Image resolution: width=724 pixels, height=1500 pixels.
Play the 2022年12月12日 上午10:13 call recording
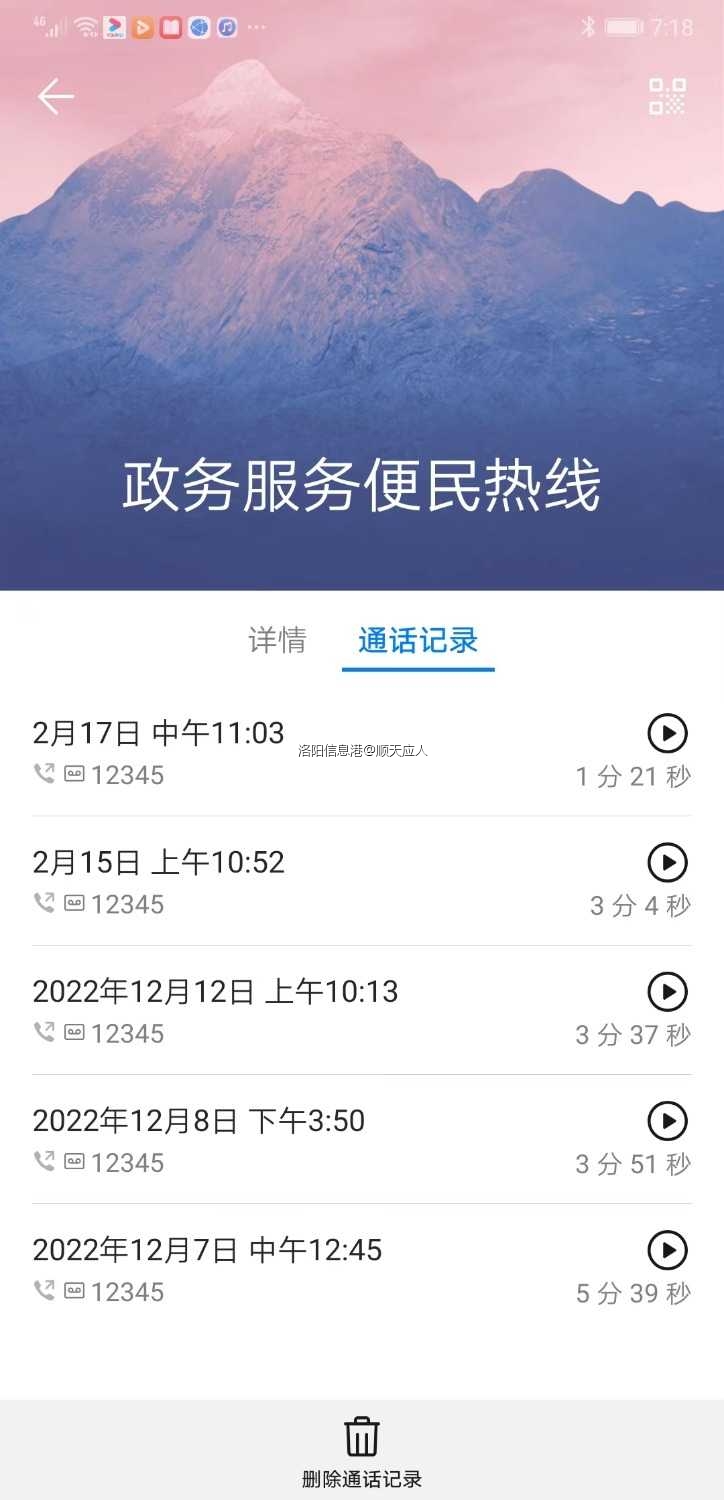coord(667,991)
